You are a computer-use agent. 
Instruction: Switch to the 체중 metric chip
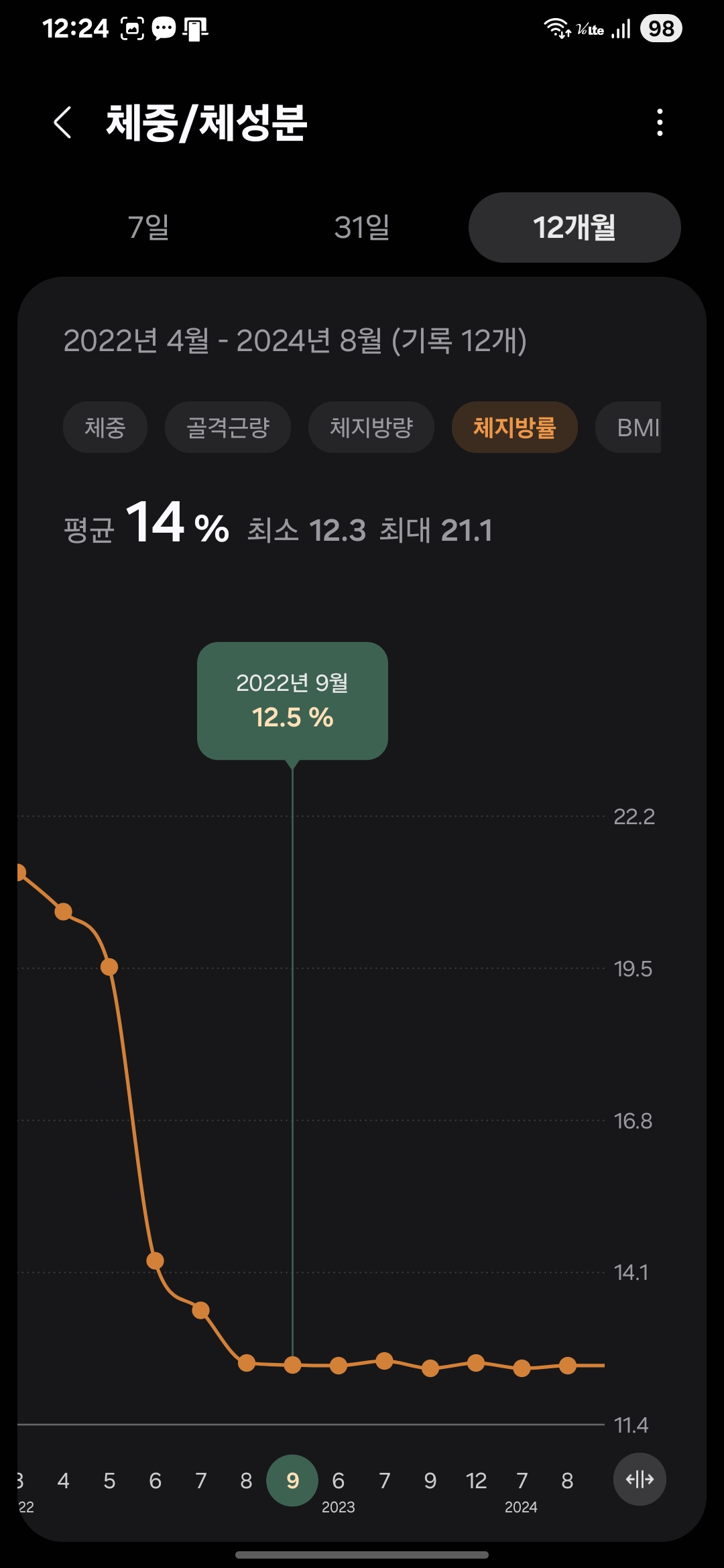[105, 427]
